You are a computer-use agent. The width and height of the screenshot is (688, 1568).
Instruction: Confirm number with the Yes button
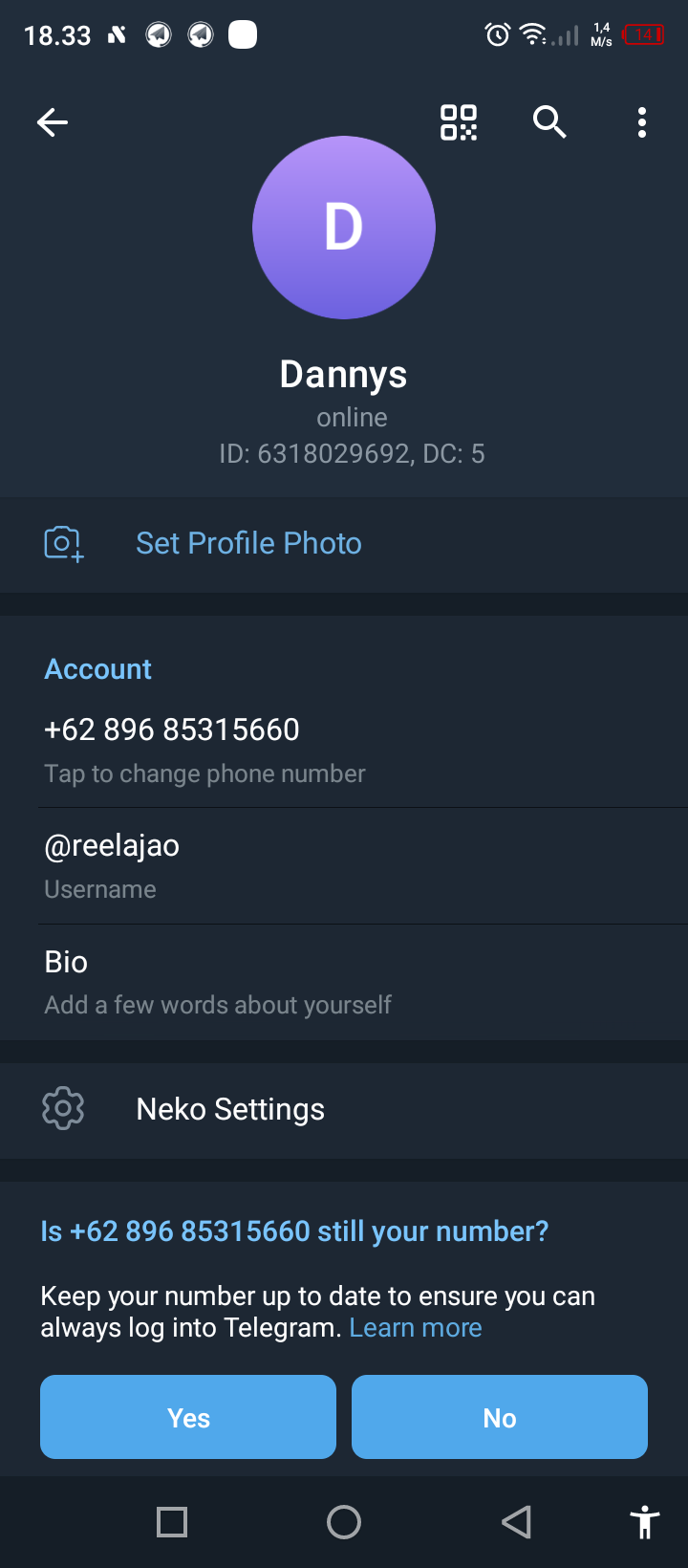point(188,1417)
